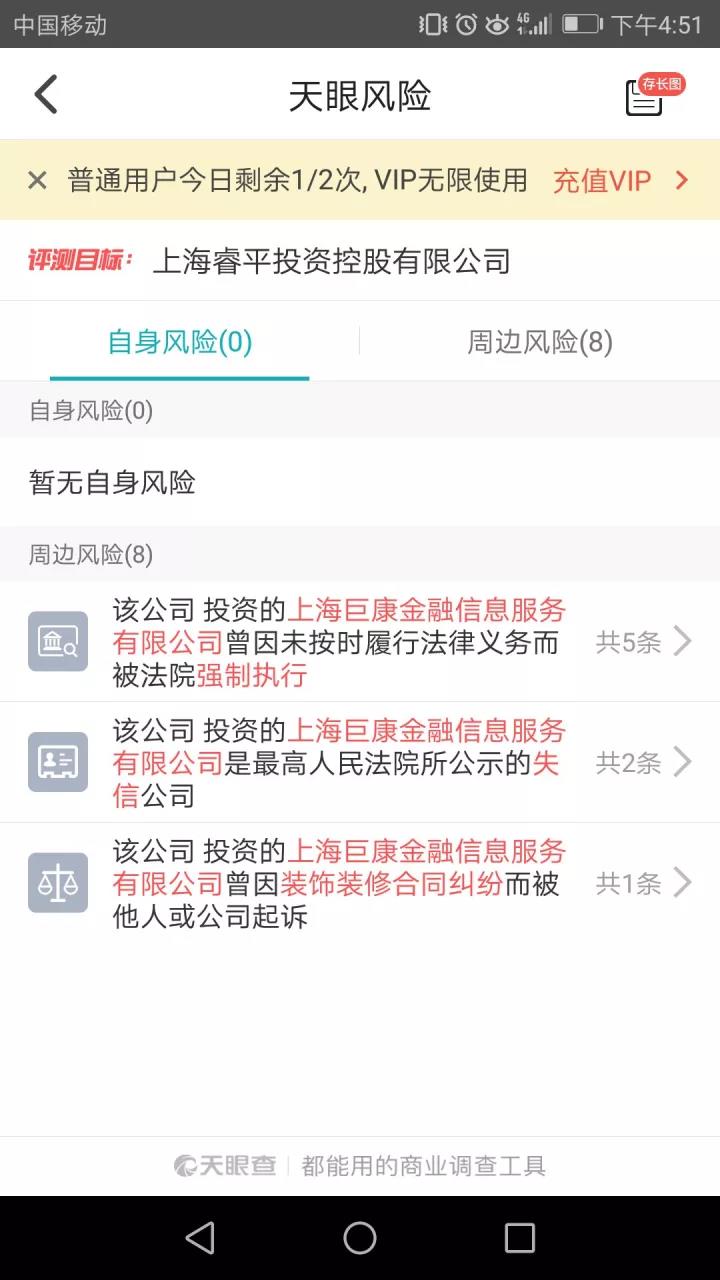Open recent apps from navigation bar

(x=519, y=1238)
